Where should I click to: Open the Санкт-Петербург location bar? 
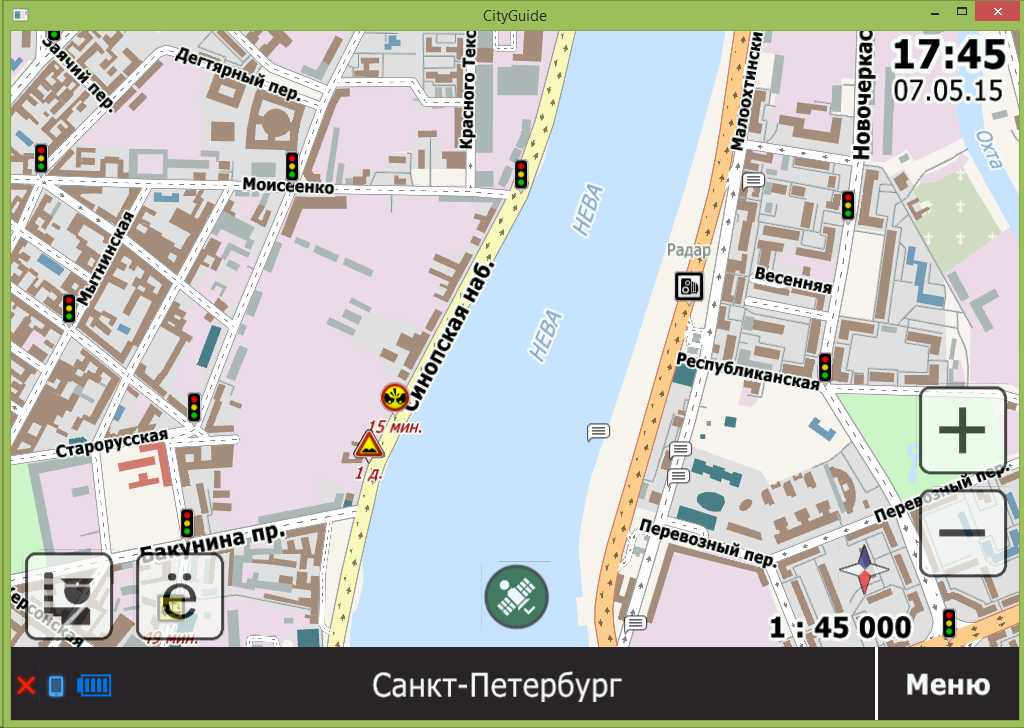[x=497, y=686]
